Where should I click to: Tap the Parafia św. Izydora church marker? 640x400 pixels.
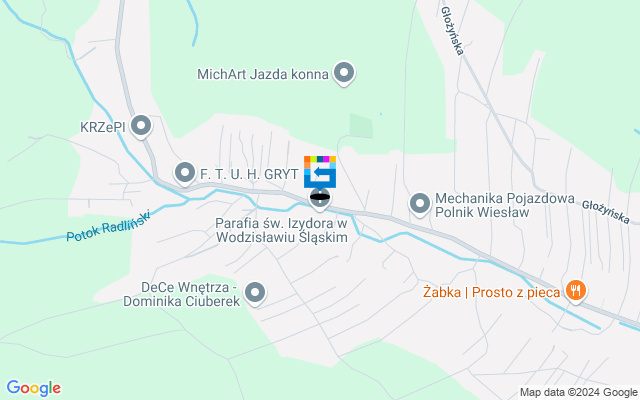tap(320, 197)
